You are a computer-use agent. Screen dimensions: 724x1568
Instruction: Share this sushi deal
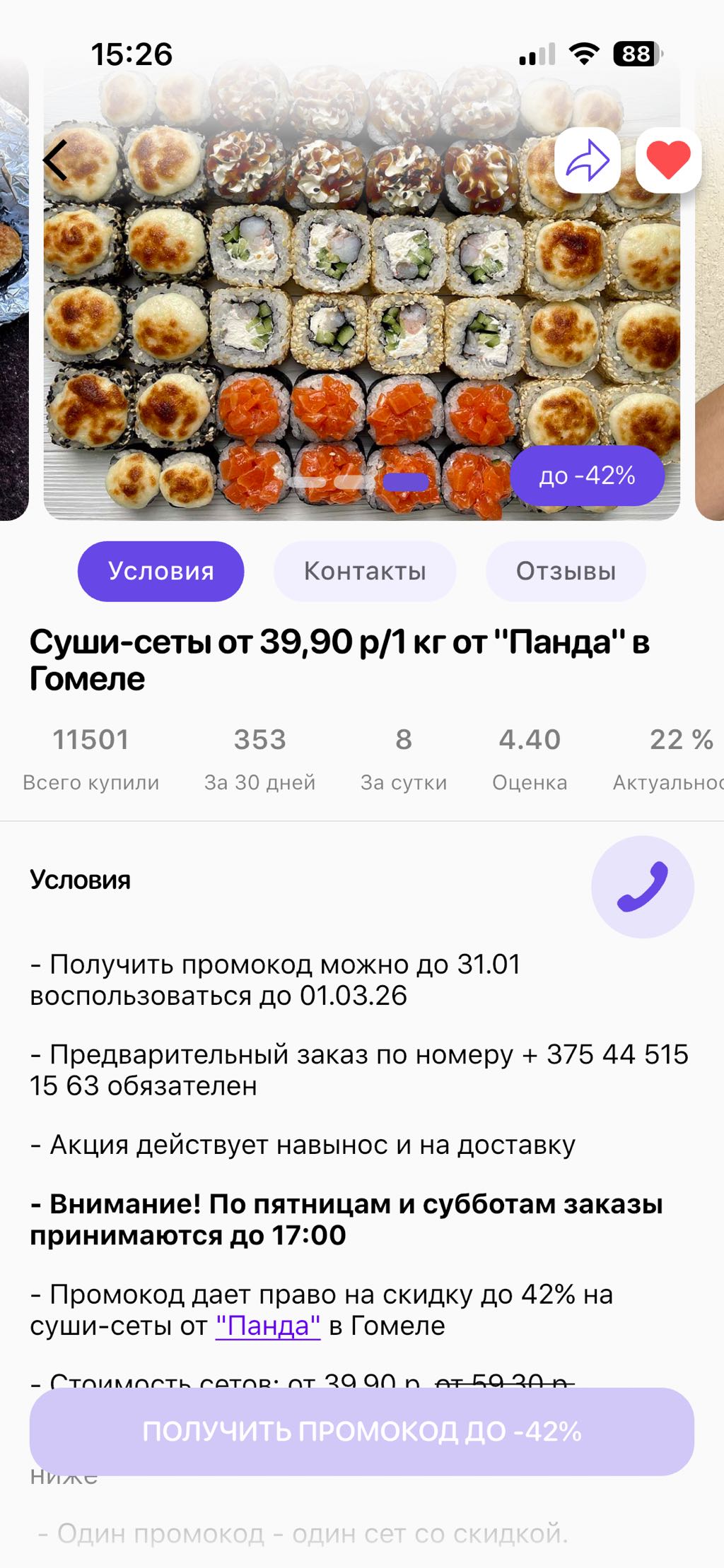tap(588, 160)
